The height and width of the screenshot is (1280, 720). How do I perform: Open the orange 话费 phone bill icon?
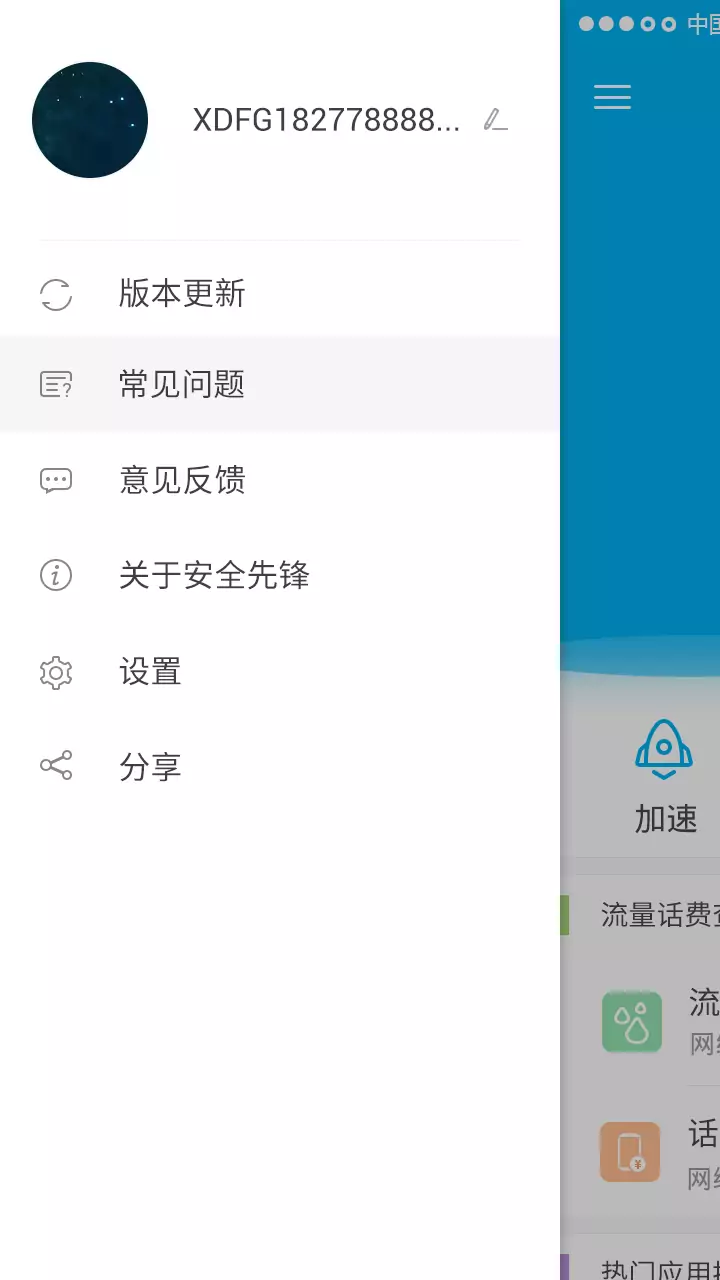(x=630, y=1152)
